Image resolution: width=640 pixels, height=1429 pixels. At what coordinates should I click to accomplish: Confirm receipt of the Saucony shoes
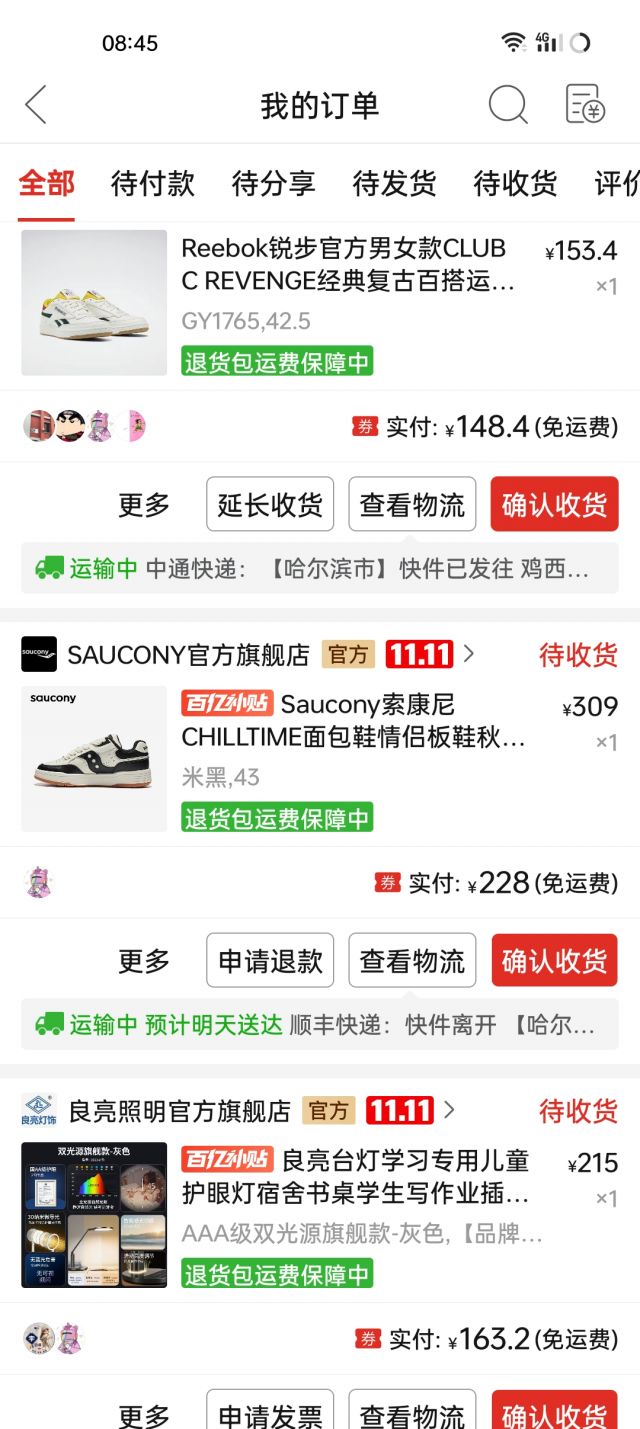pyautogui.click(x=554, y=961)
